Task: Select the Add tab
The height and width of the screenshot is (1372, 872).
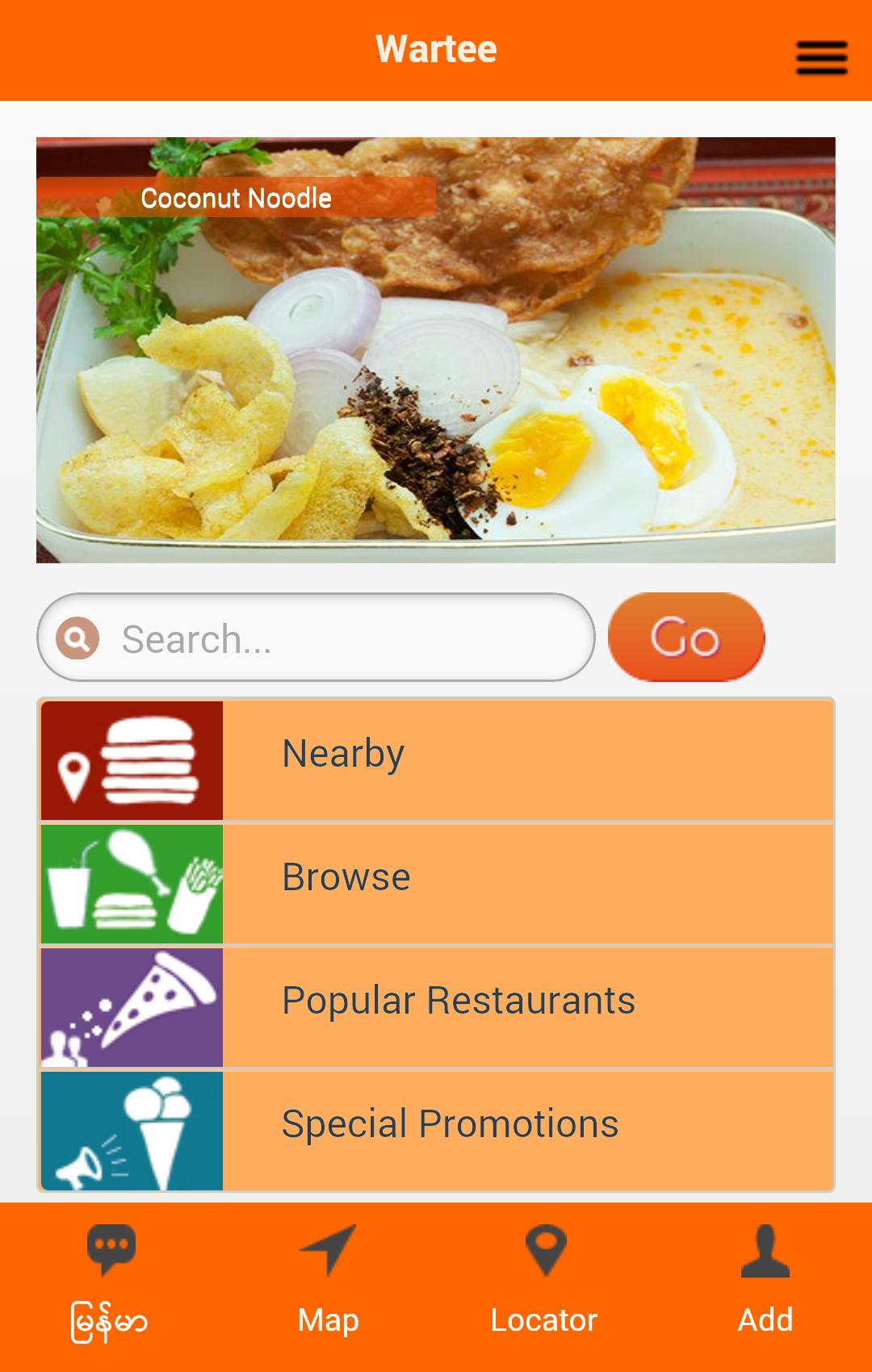Action: [765, 1286]
